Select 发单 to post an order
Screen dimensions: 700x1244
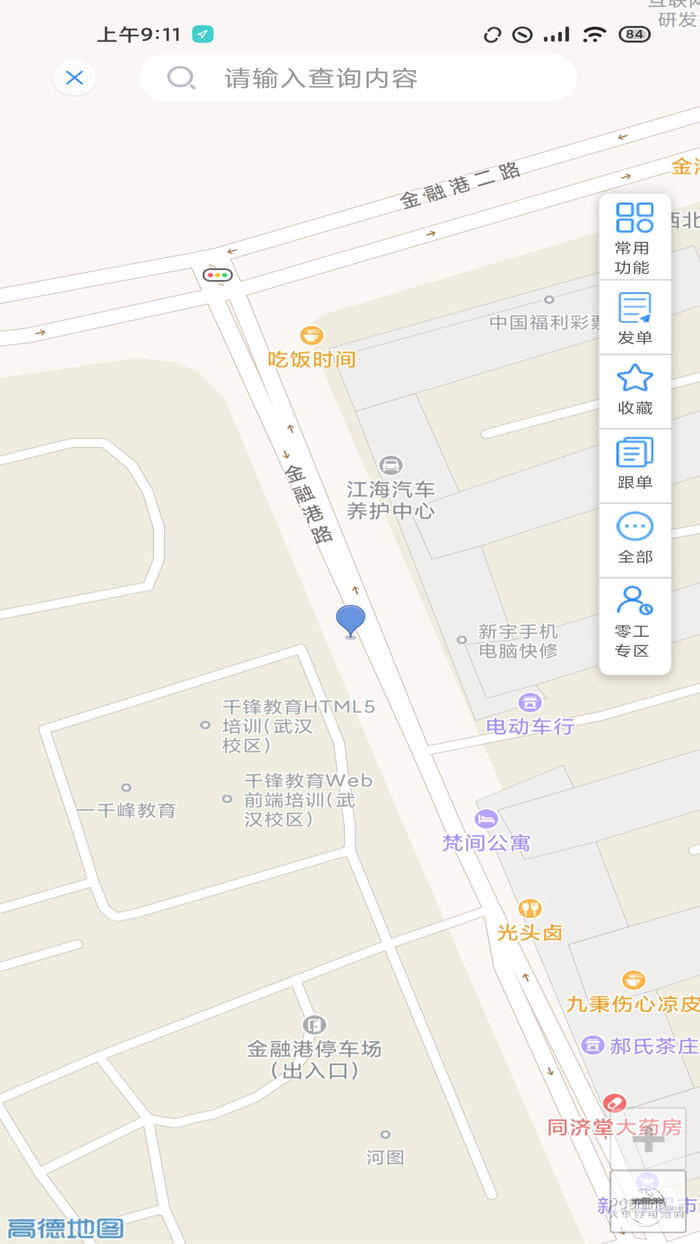click(634, 319)
